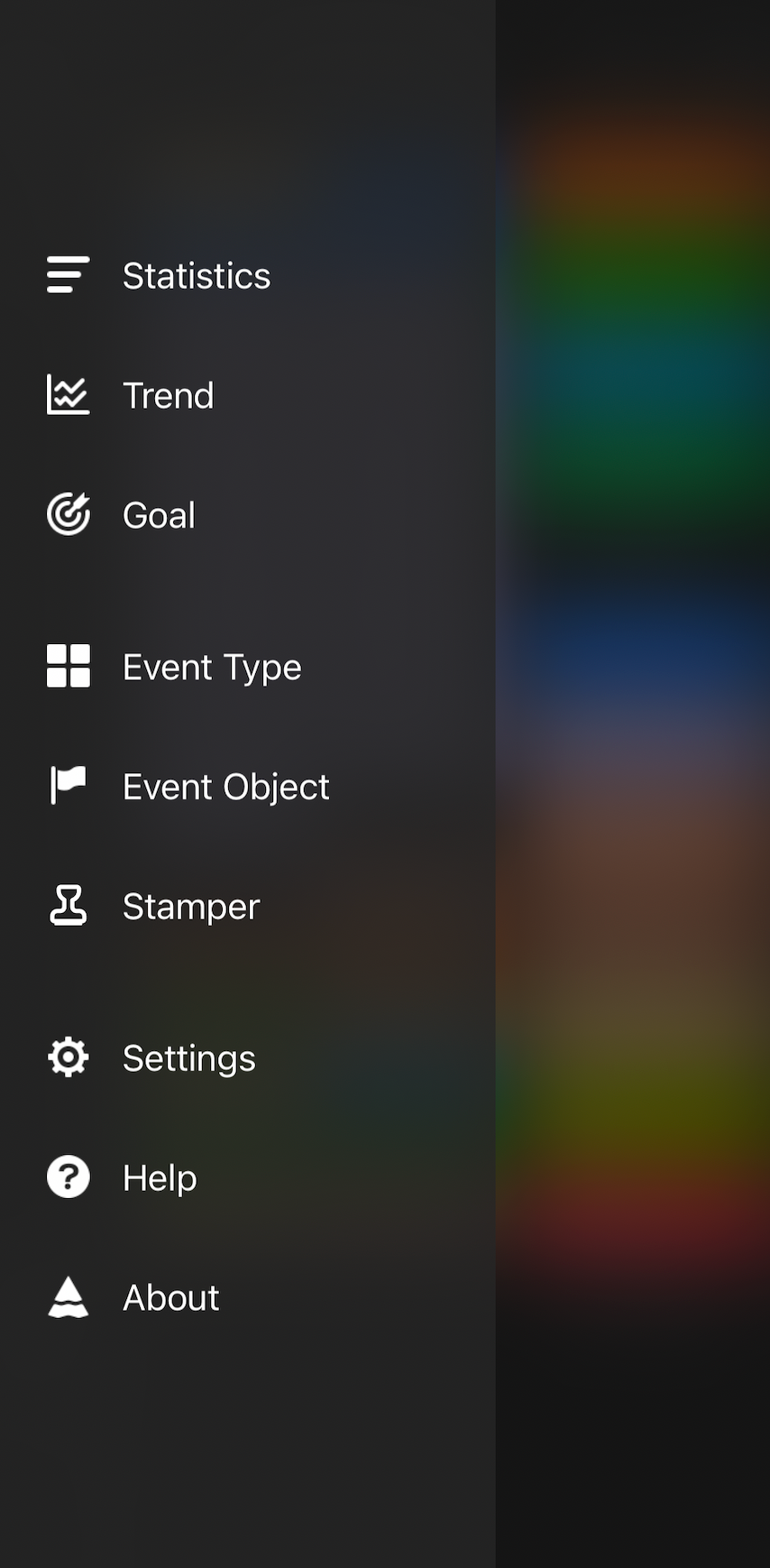Show the About page
Image resolution: width=770 pixels, height=1568 pixels.
170,1298
